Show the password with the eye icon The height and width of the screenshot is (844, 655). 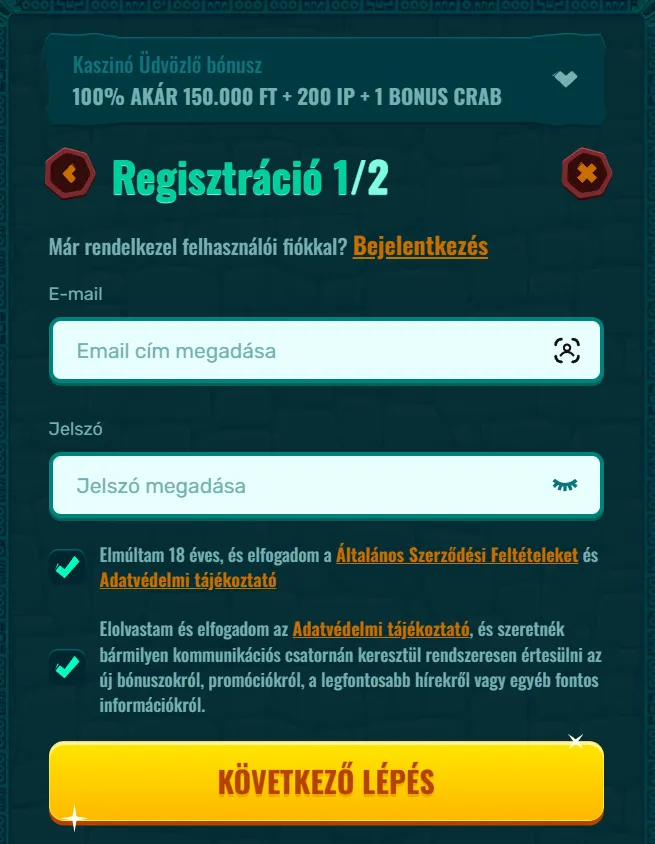(566, 486)
